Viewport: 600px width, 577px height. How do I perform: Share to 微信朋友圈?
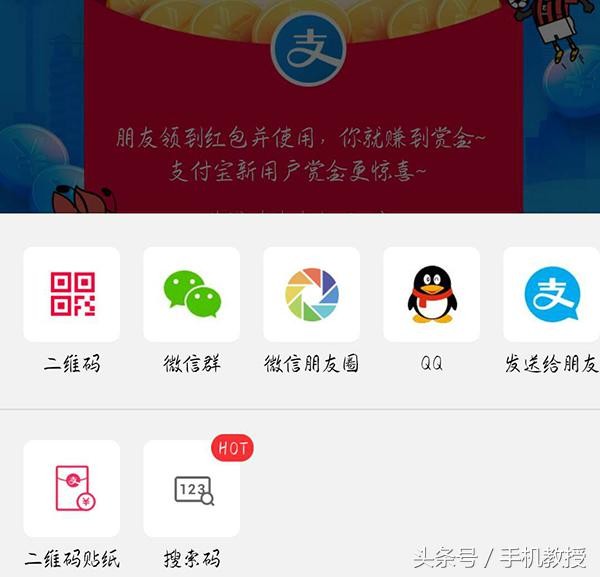[x=311, y=295]
